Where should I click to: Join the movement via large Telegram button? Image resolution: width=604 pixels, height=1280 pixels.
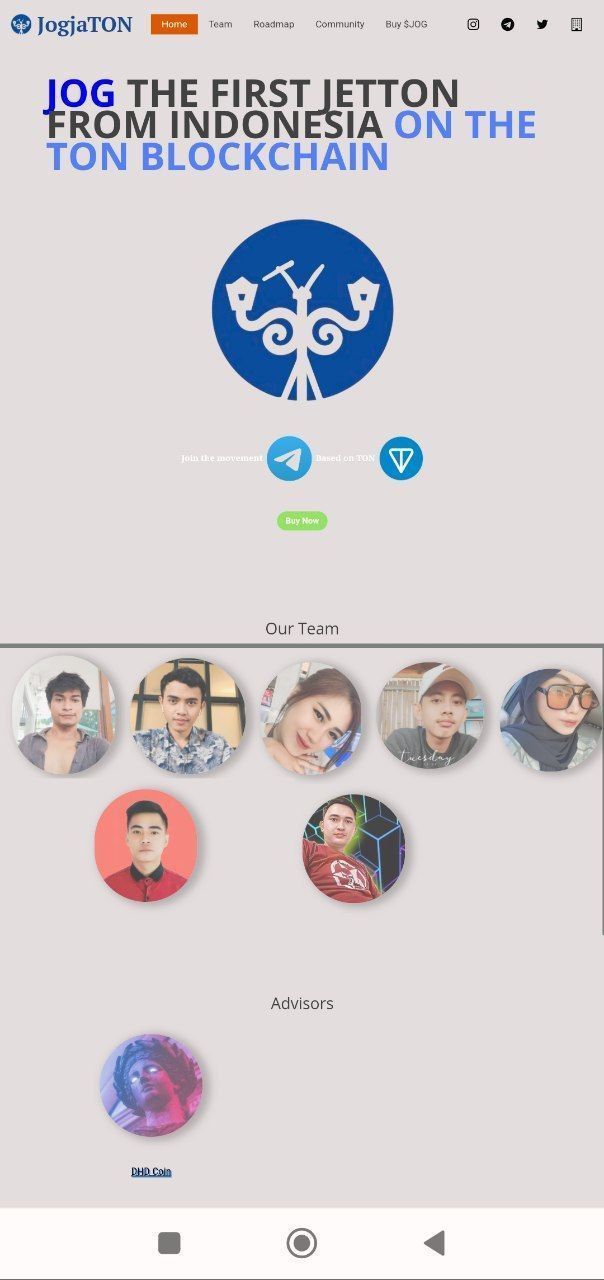(x=289, y=459)
